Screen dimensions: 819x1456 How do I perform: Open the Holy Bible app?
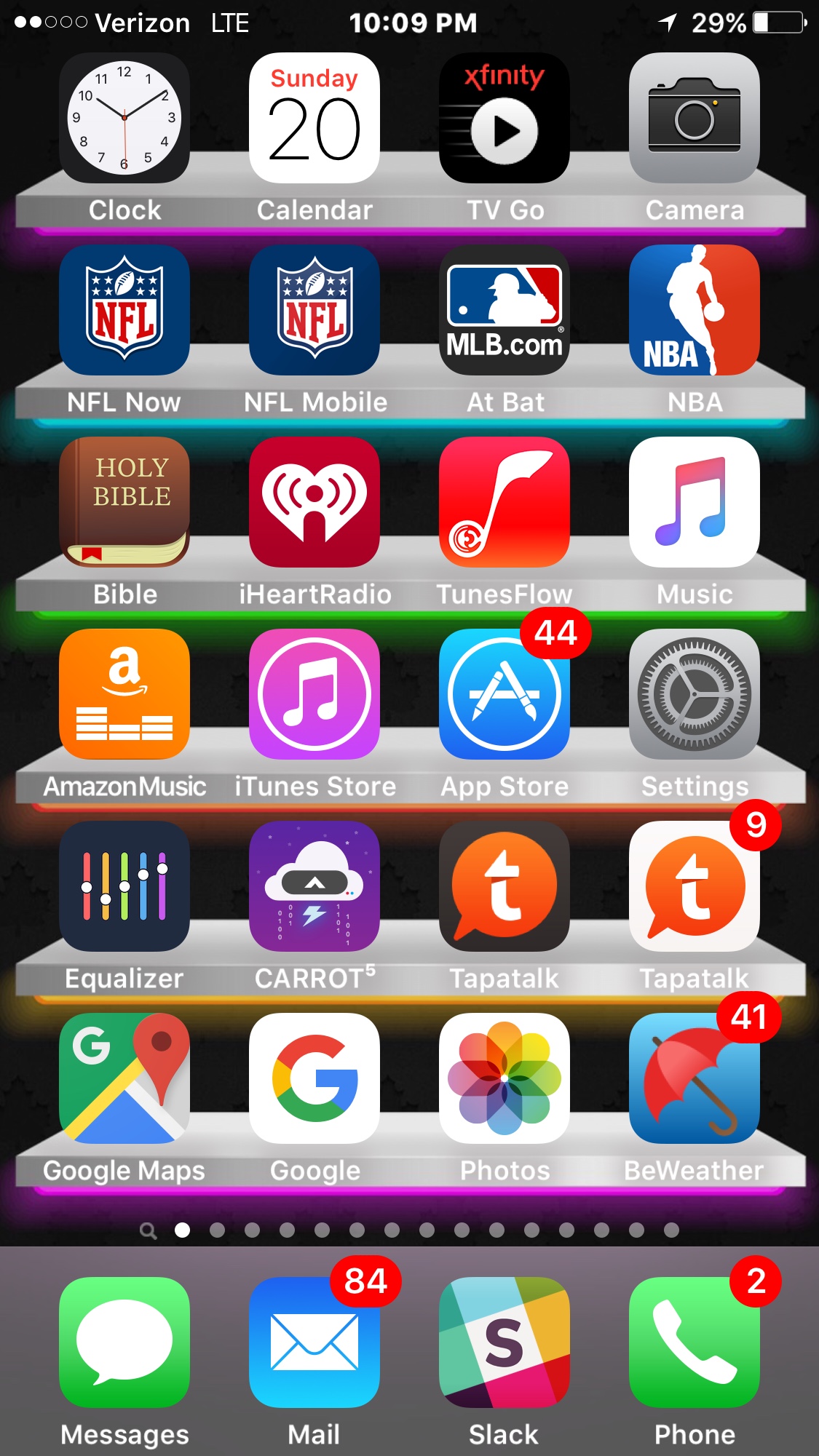coord(124,502)
